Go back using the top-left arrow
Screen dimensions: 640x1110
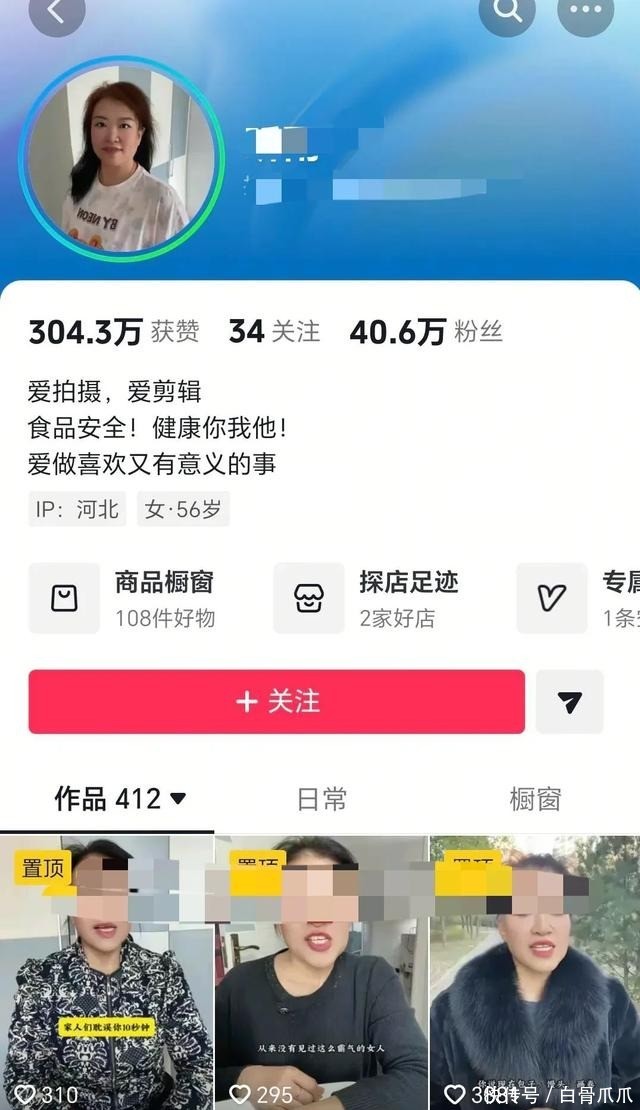56,12
